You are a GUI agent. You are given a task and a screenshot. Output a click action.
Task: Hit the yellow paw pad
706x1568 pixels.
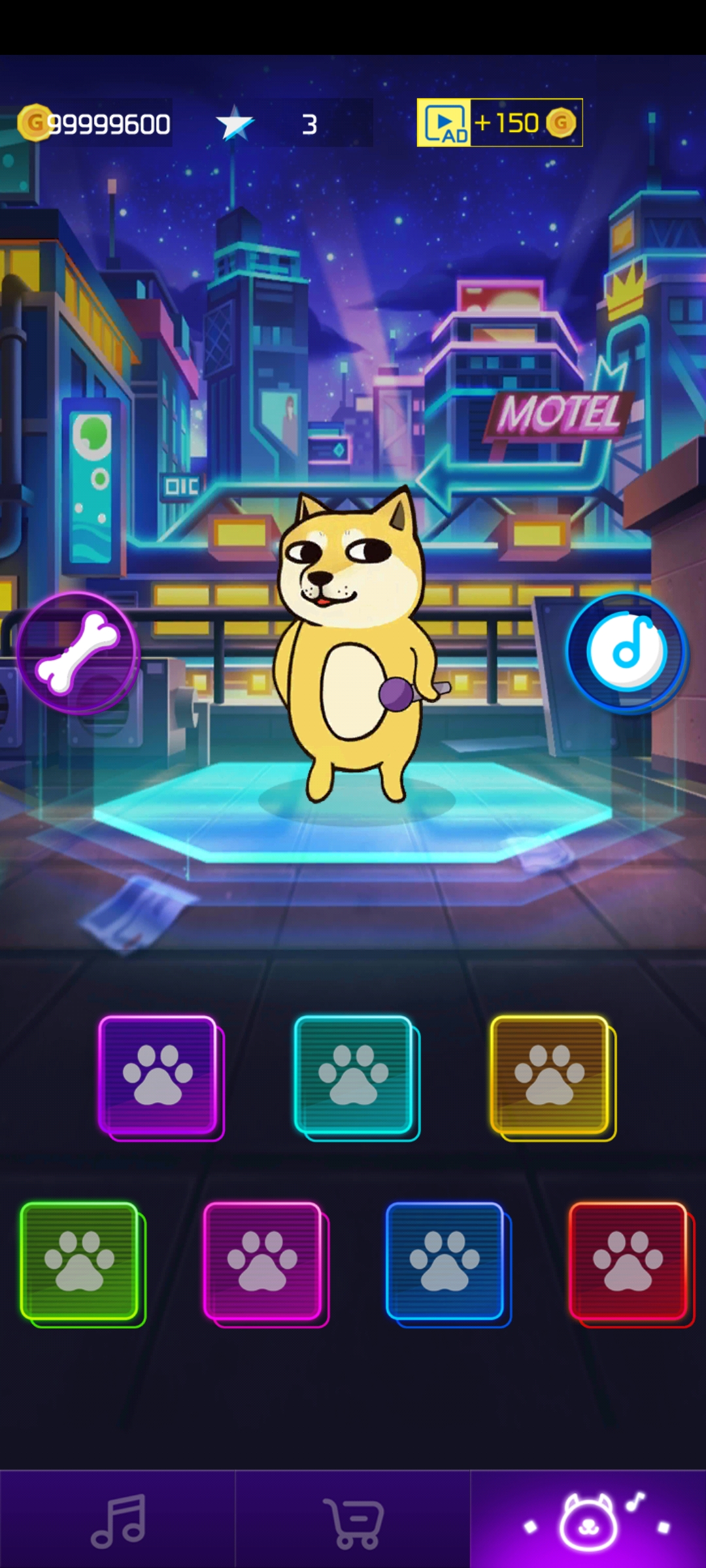550,1075
